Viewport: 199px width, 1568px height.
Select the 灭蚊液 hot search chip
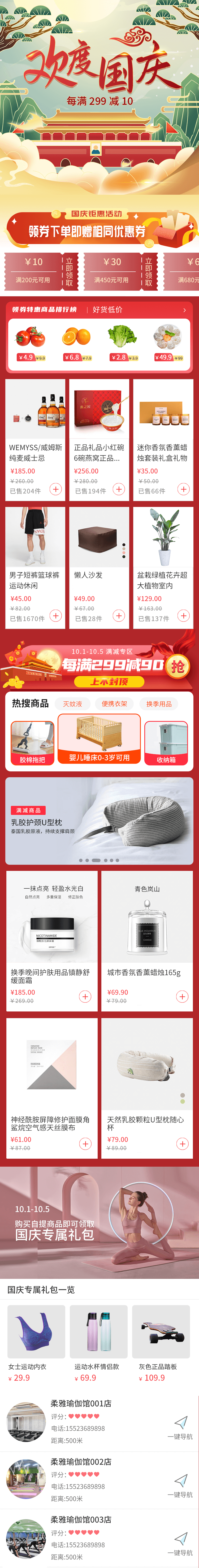click(72, 704)
